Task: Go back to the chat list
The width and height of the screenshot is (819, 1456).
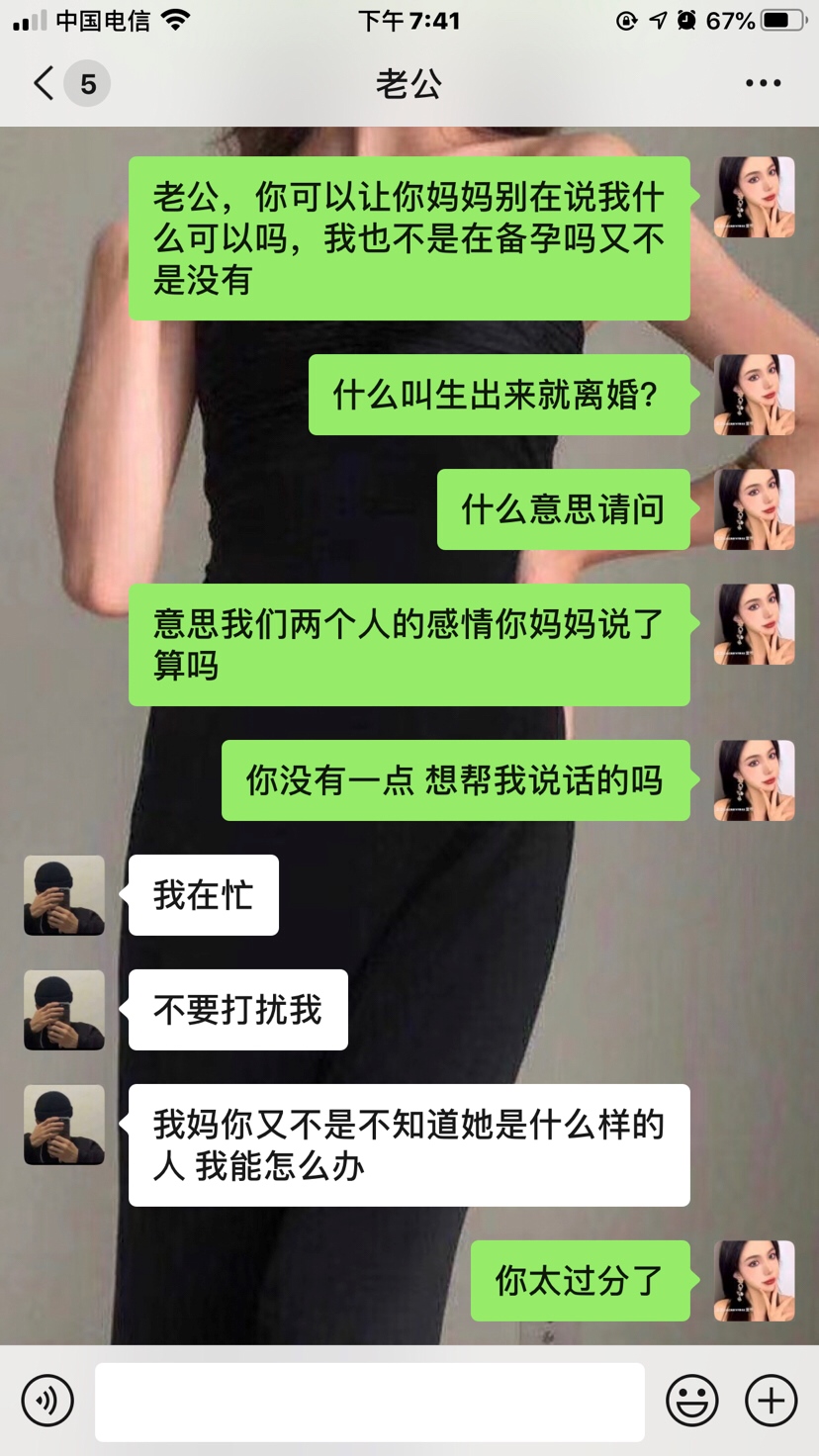Action: coord(45,83)
